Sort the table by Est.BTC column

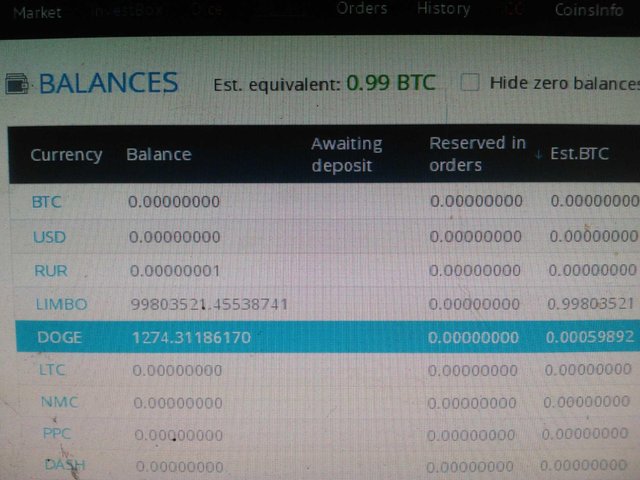(591, 154)
